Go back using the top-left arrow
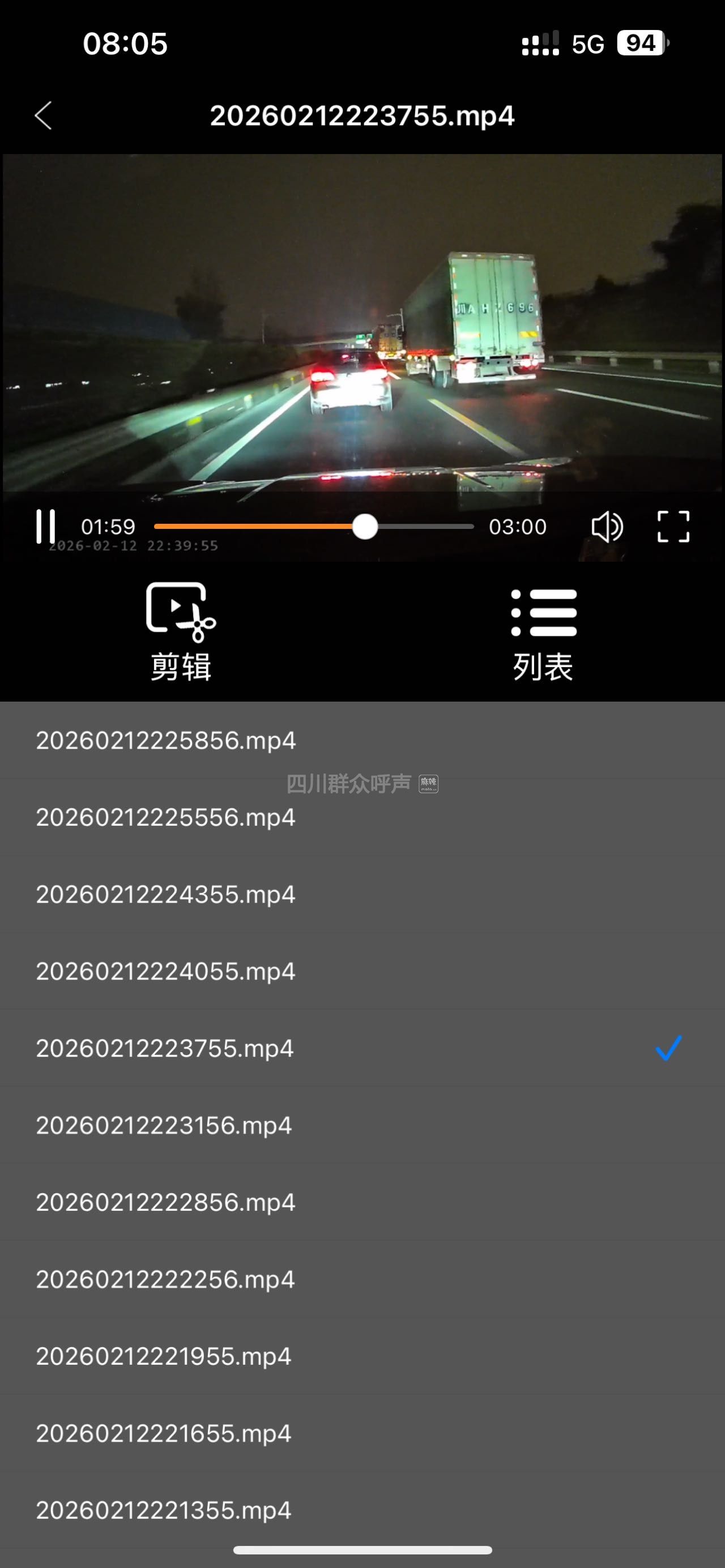Image resolution: width=725 pixels, height=1568 pixels. pos(43,116)
